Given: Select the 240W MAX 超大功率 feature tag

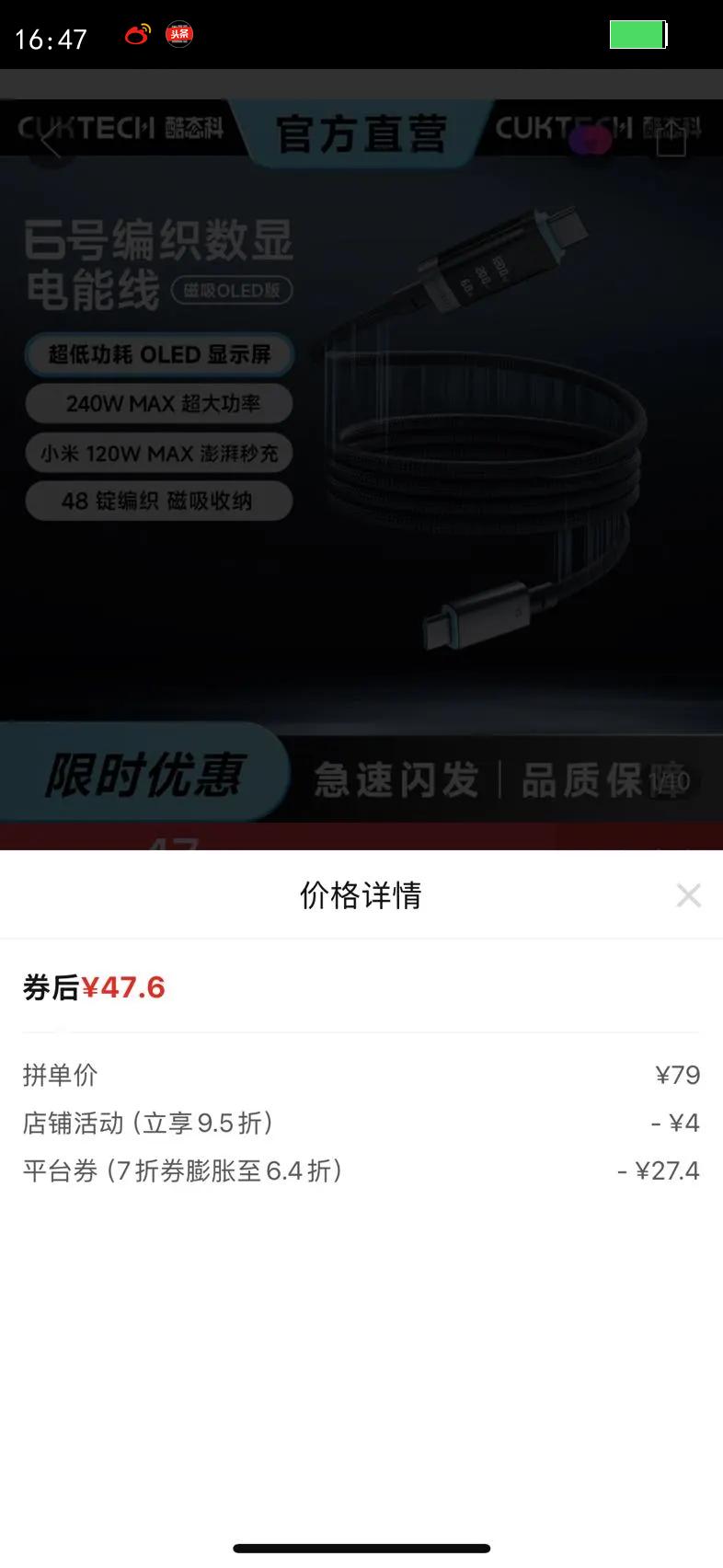Looking at the screenshot, I should [158, 404].
